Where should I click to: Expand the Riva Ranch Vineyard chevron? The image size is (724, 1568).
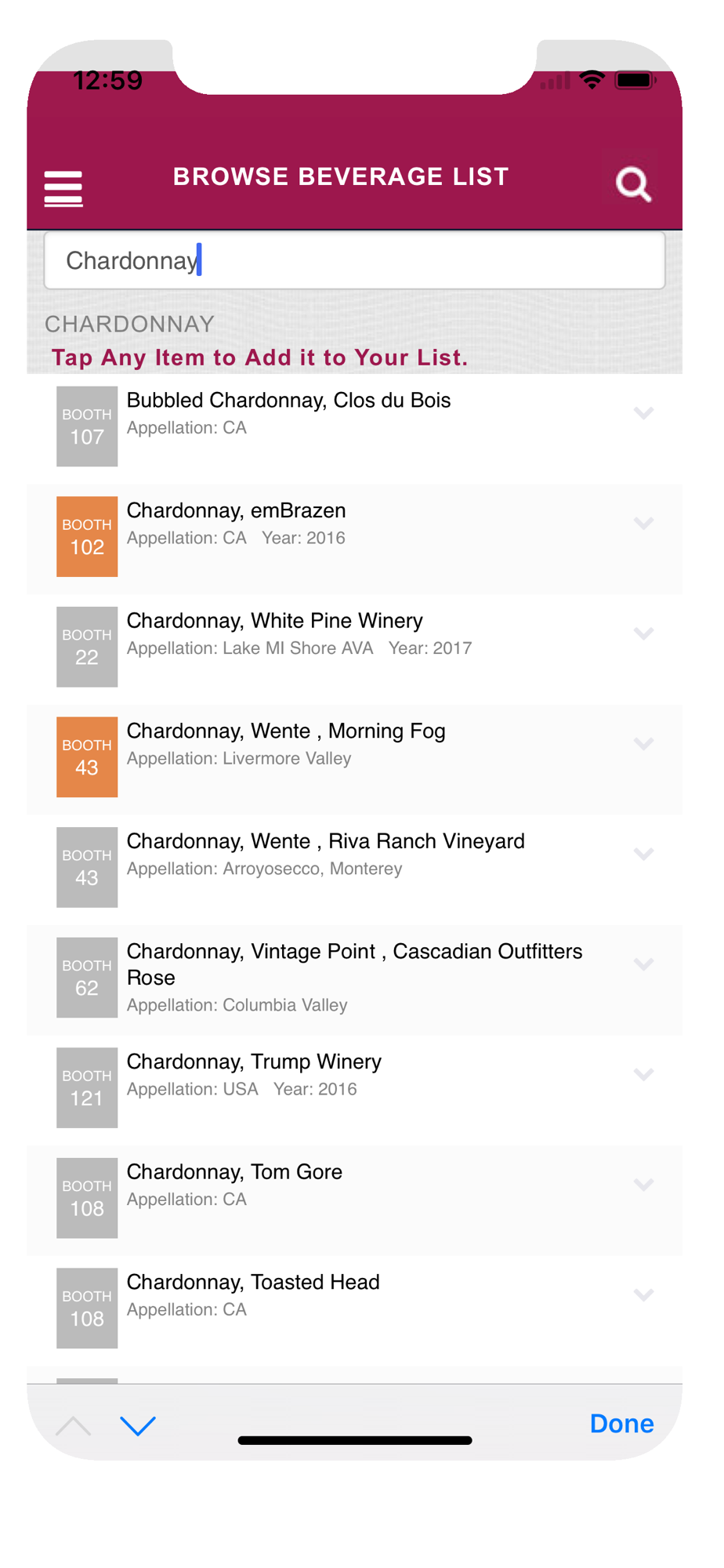[x=643, y=854]
